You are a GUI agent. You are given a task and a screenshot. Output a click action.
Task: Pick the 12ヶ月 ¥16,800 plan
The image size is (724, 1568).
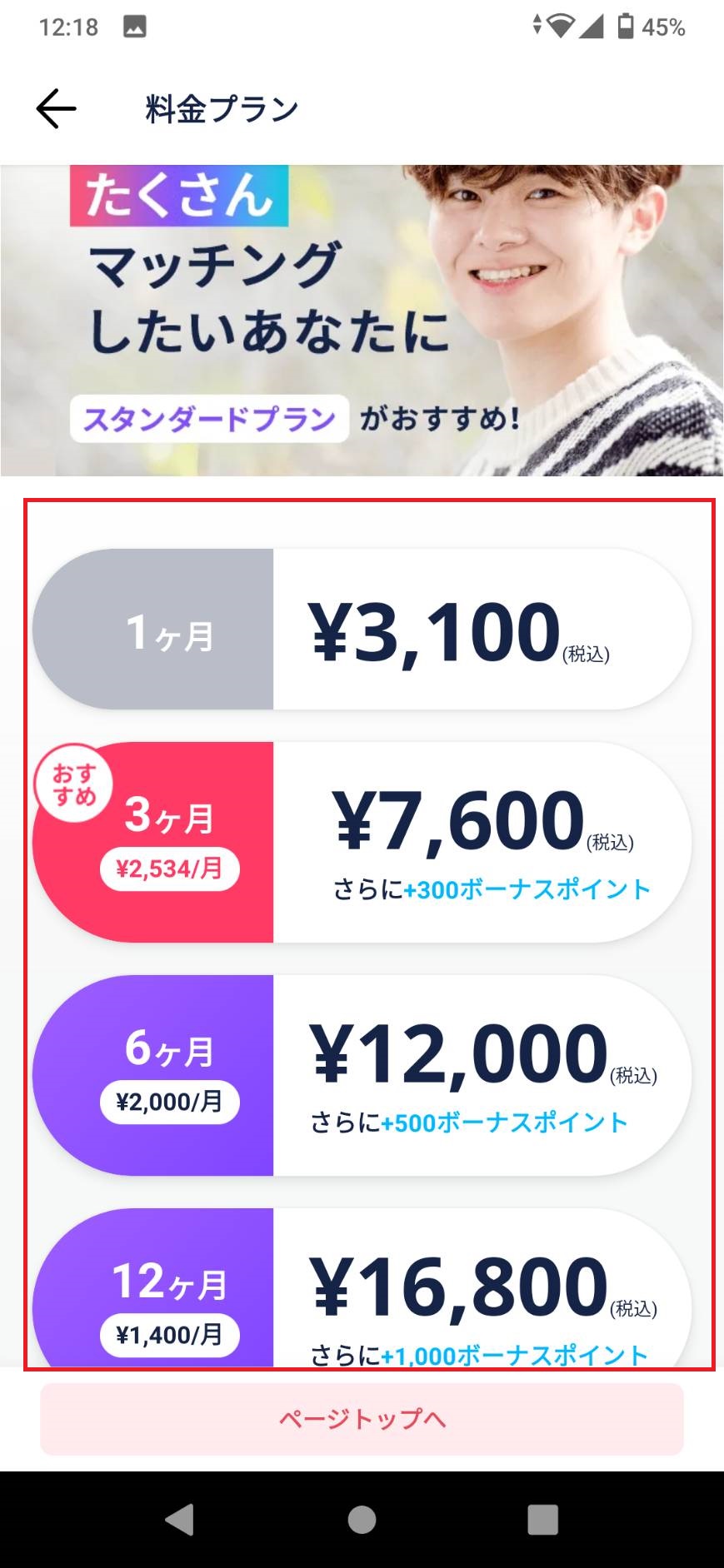tap(362, 1291)
